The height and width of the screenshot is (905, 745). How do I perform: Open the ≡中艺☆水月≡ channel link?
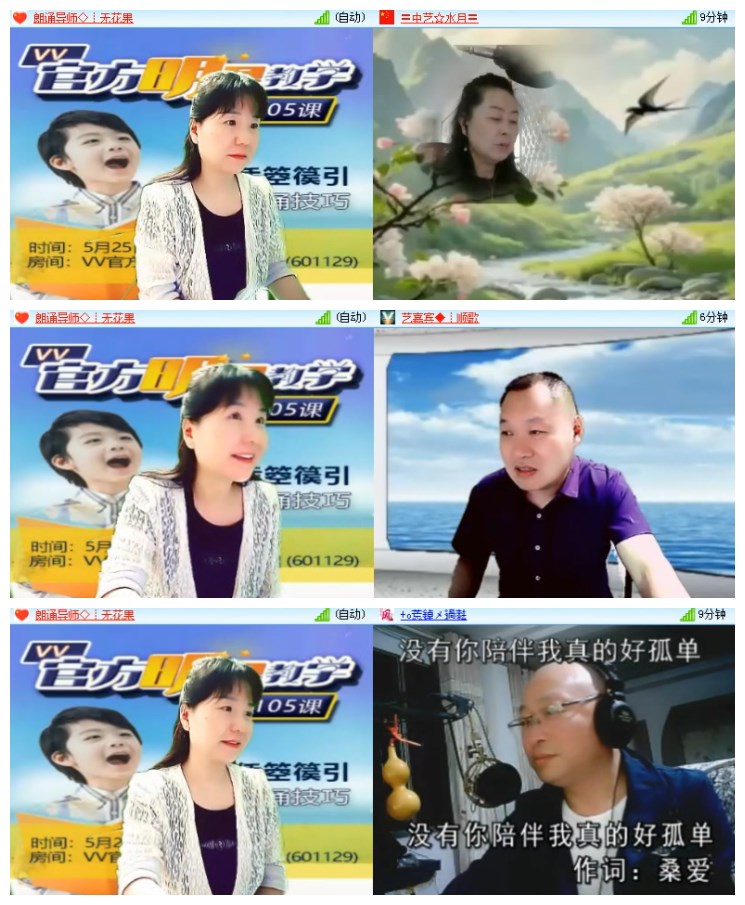(x=440, y=15)
